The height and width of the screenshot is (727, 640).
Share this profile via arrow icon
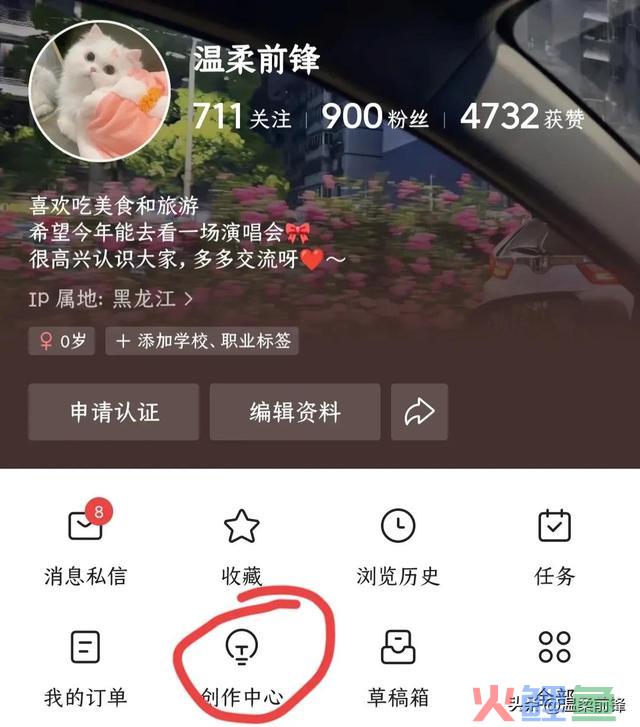tap(419, 411)
